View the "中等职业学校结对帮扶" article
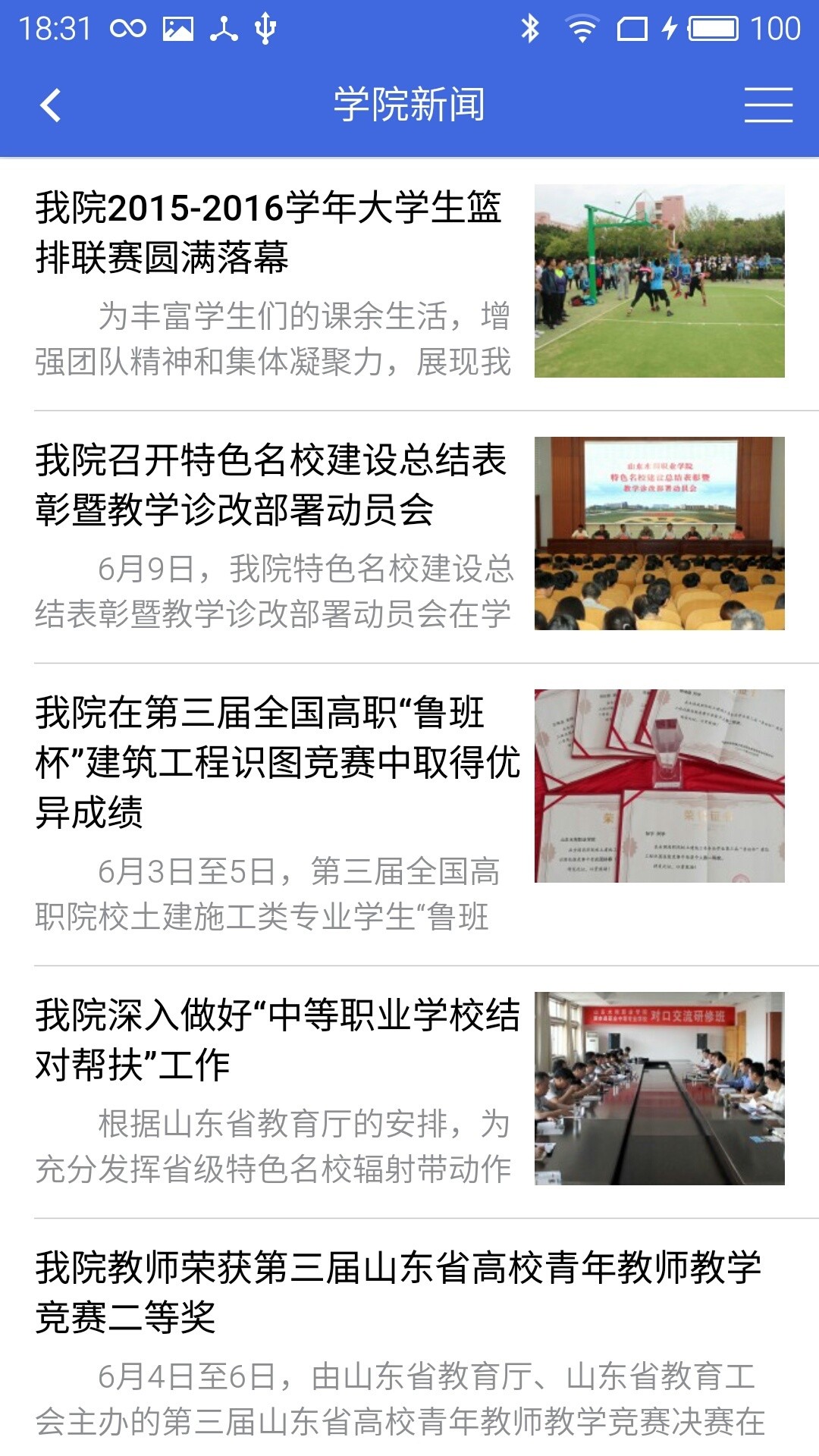819x1456 pixels. pyautogui.click(x=277, y=1039)
